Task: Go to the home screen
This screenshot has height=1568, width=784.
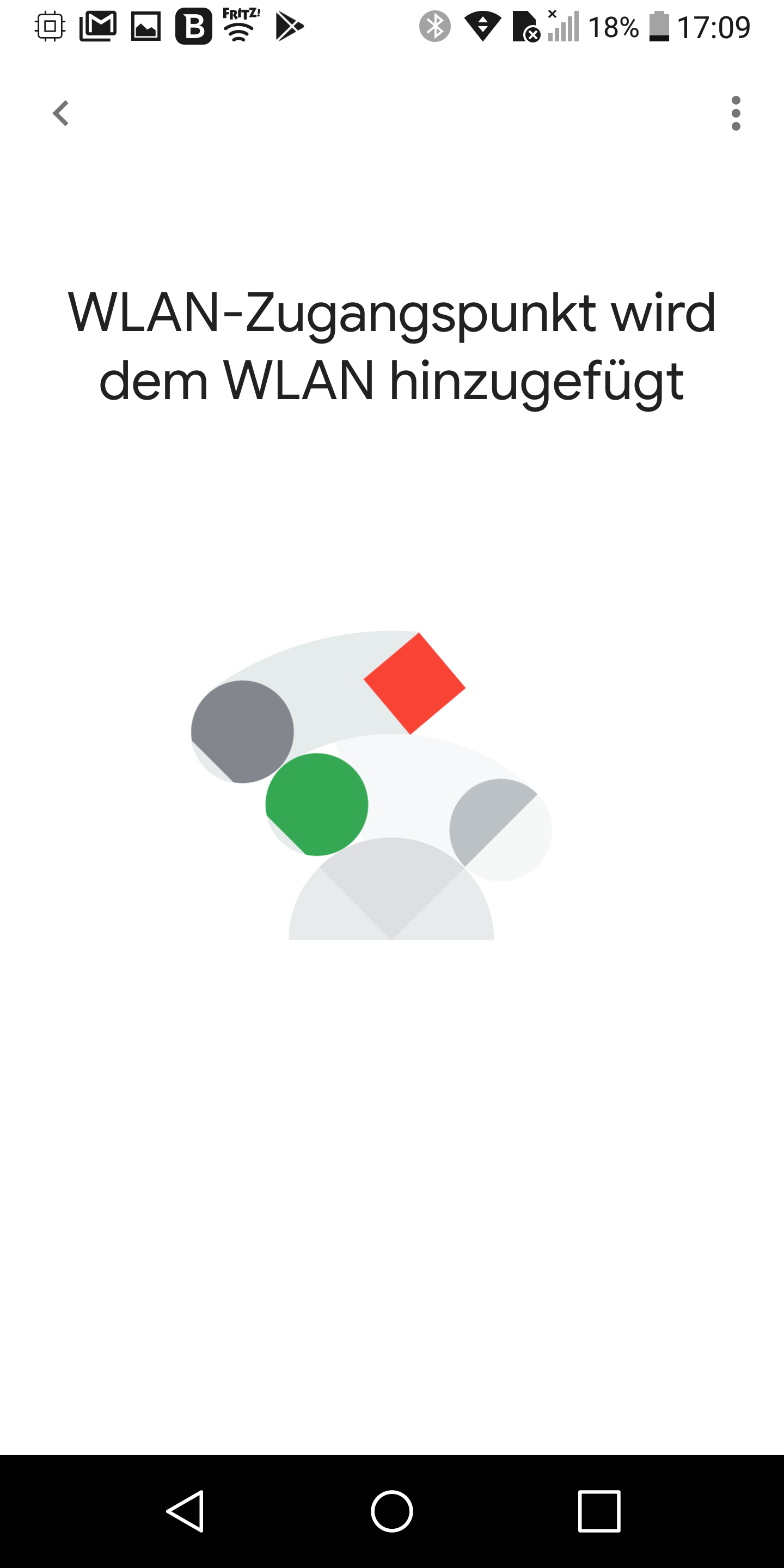Action: click(392, 1511)
